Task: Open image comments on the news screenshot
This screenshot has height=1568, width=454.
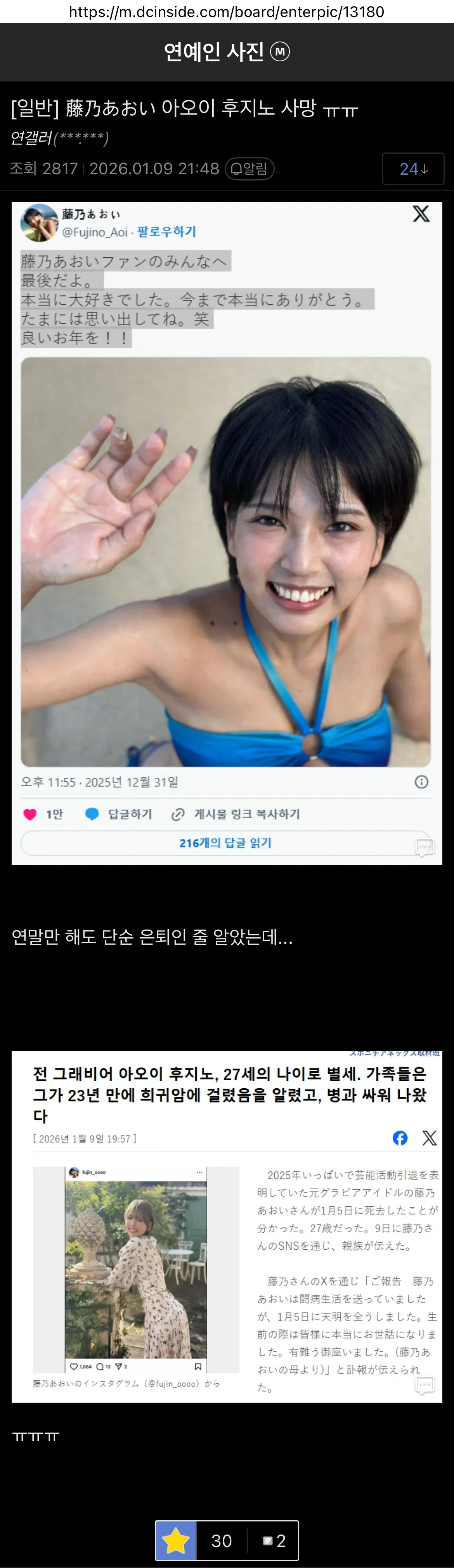Action: click(424, 1386)
